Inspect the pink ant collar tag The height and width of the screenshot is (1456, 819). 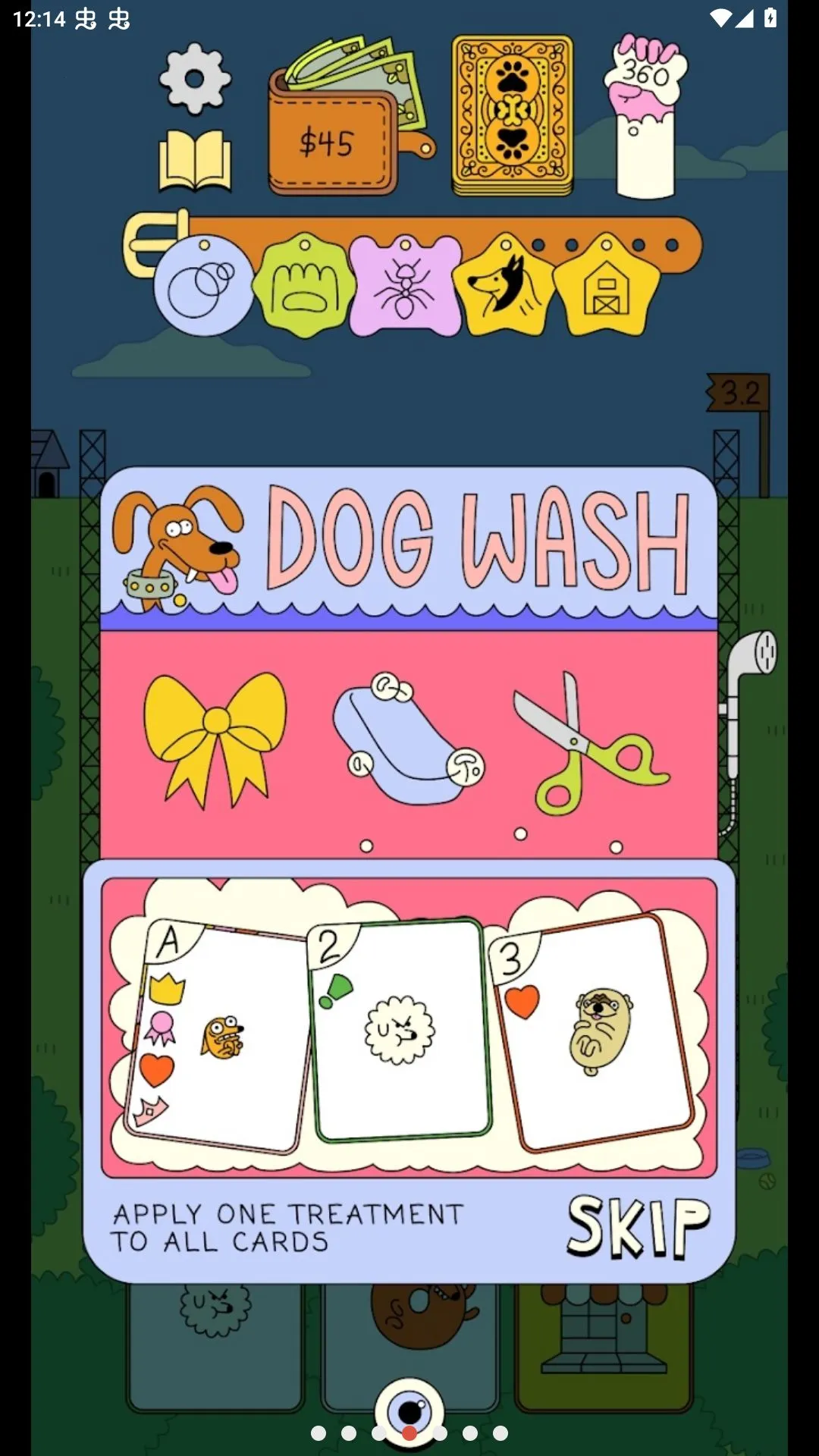pos(405,286)
